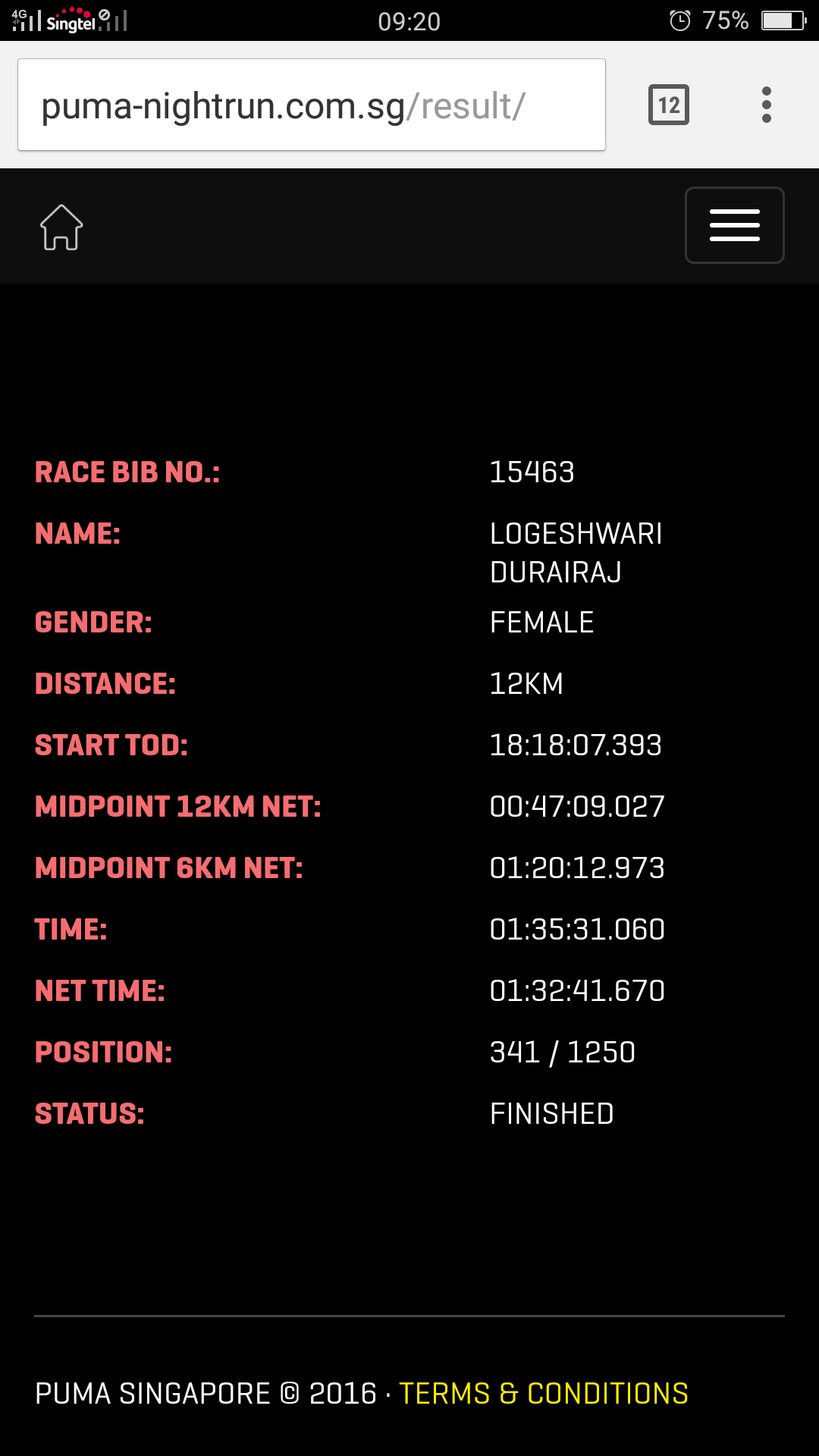Go to the site home page icon
This screenshot has height=1456, width=819.
pyautogui.click(x=61, y=227)
